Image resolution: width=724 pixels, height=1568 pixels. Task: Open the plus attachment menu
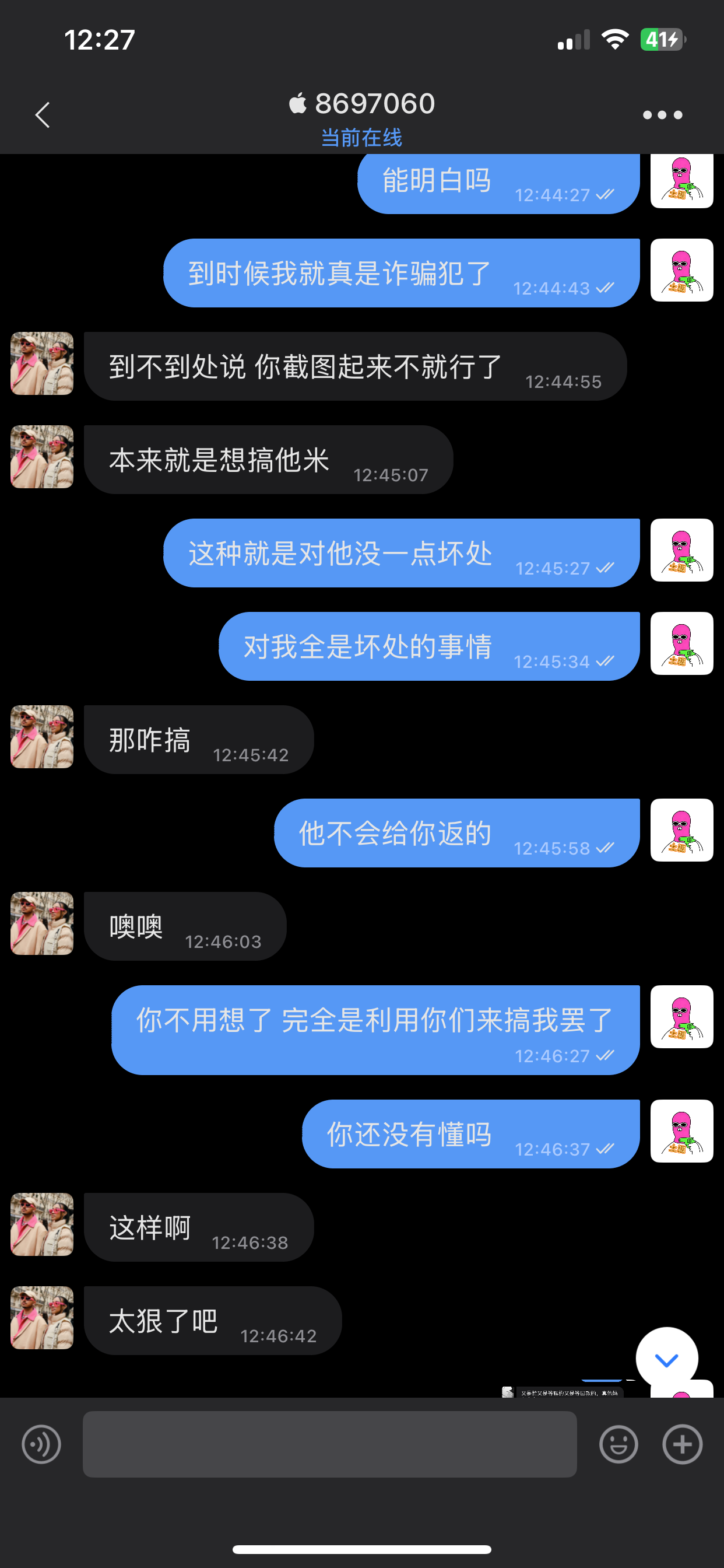coord(682,1444)
